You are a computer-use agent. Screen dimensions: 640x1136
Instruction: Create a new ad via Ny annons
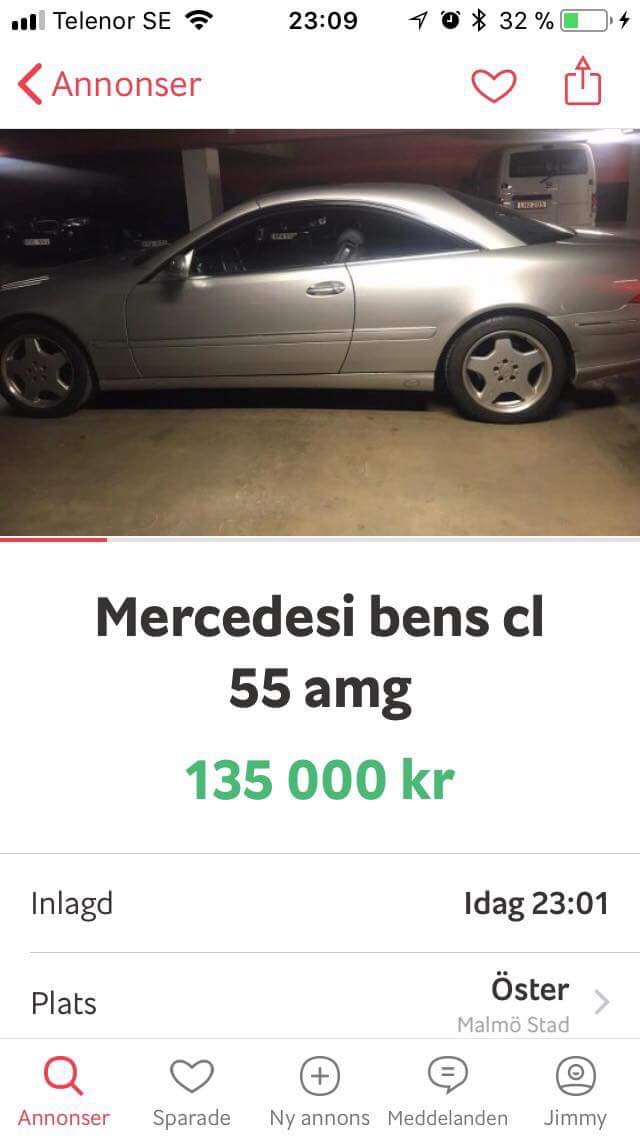click(320, 1092)
